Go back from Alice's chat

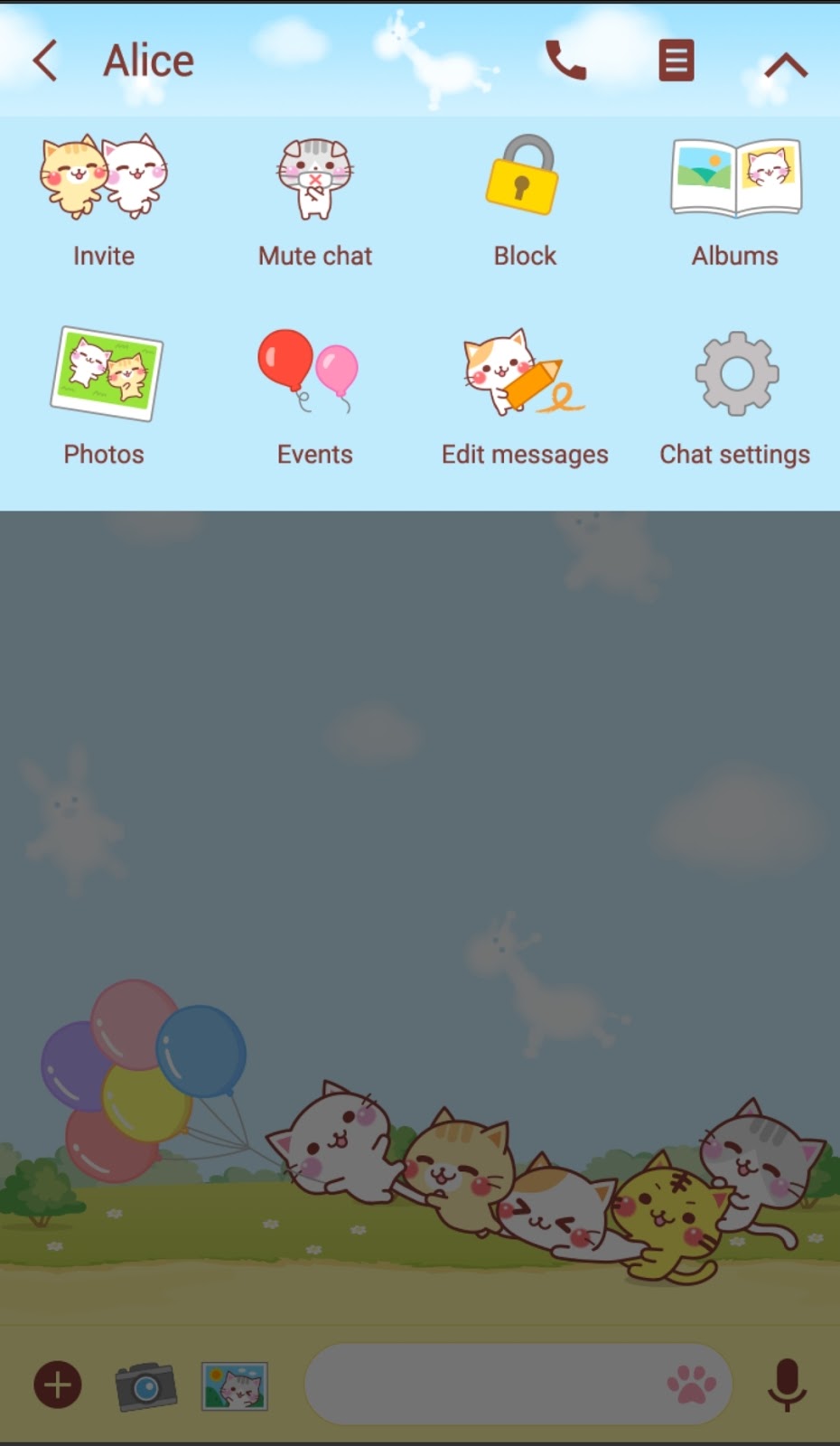tap(45, 61)
